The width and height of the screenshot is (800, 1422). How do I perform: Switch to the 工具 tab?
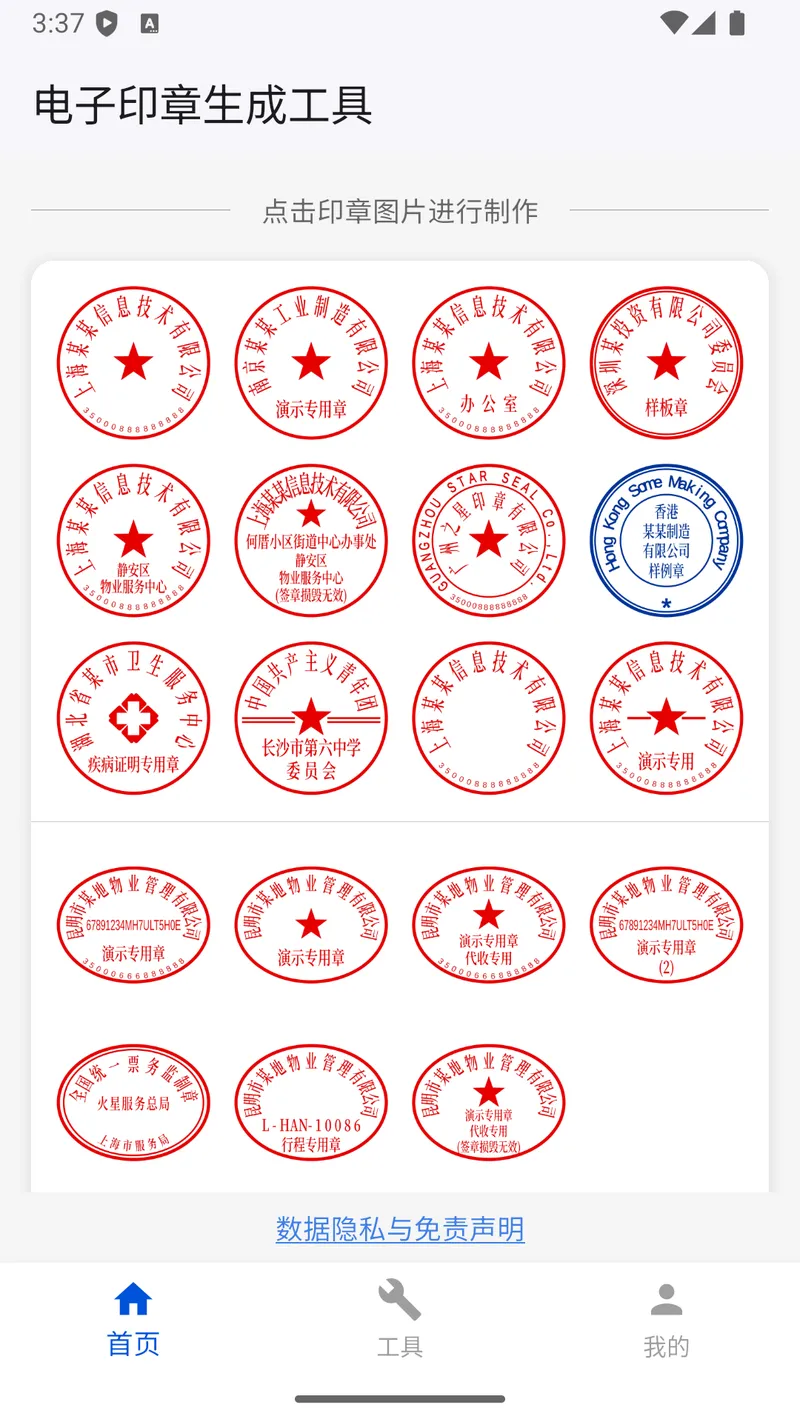coord(400,1318)
